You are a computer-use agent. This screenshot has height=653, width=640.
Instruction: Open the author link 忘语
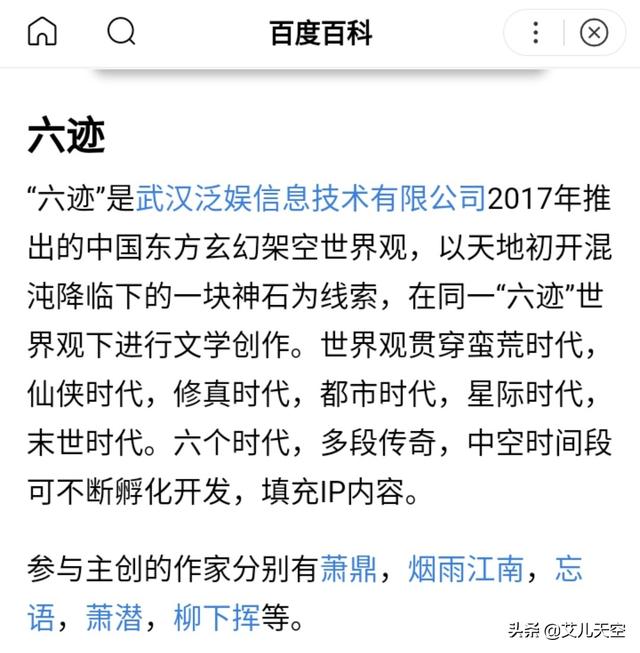569,569
